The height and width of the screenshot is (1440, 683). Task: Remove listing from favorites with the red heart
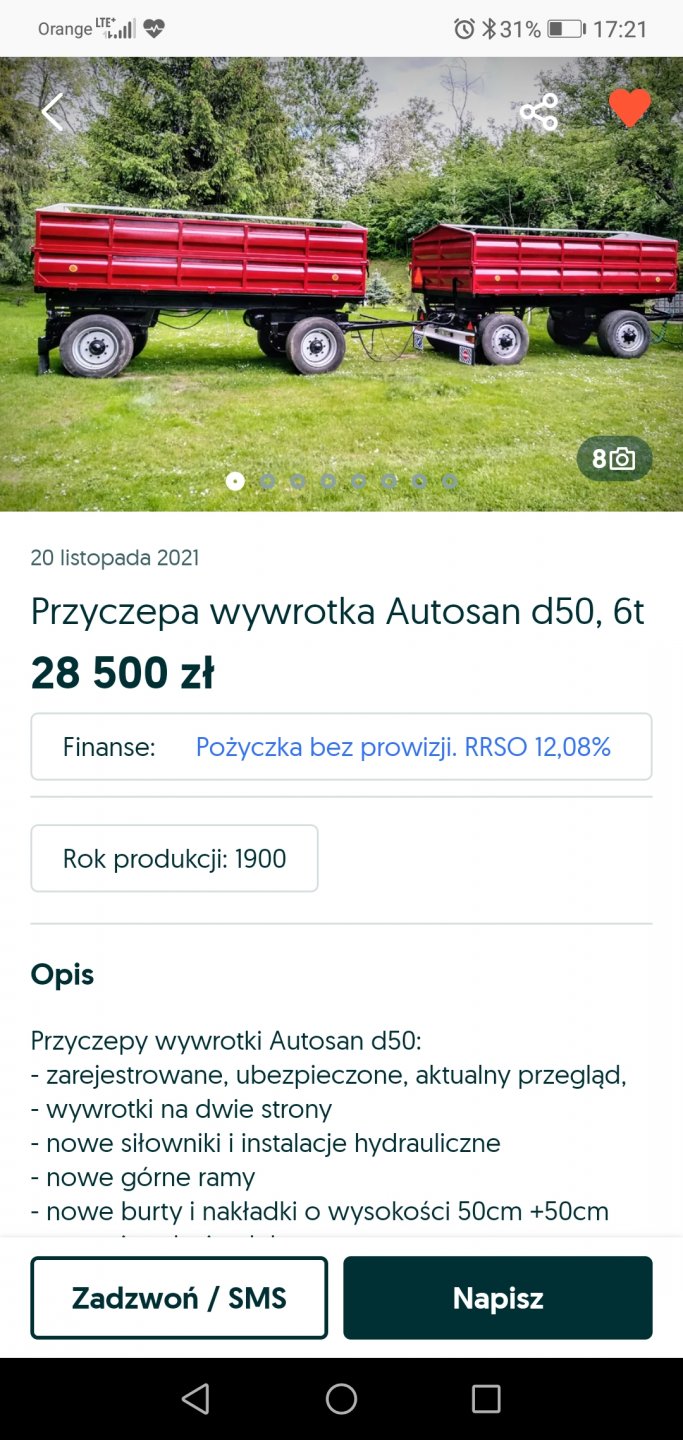tap(629, 109)
